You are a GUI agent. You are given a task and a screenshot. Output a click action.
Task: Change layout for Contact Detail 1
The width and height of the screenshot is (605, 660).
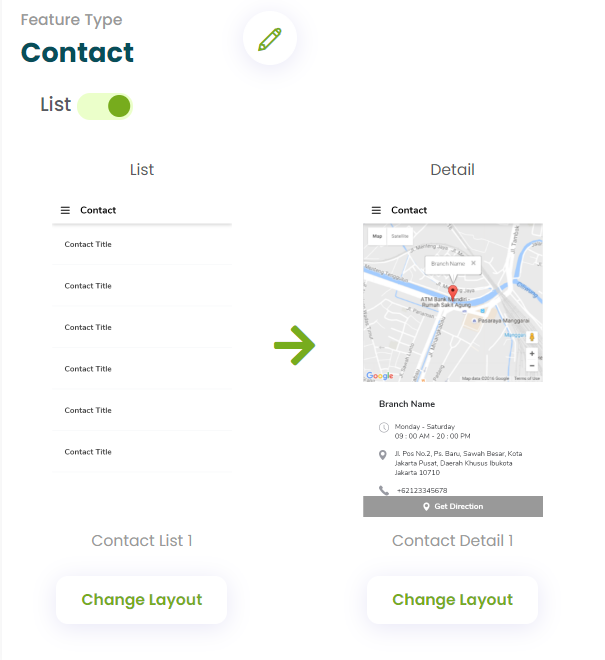pyautogui.click(x=452, y=600)
